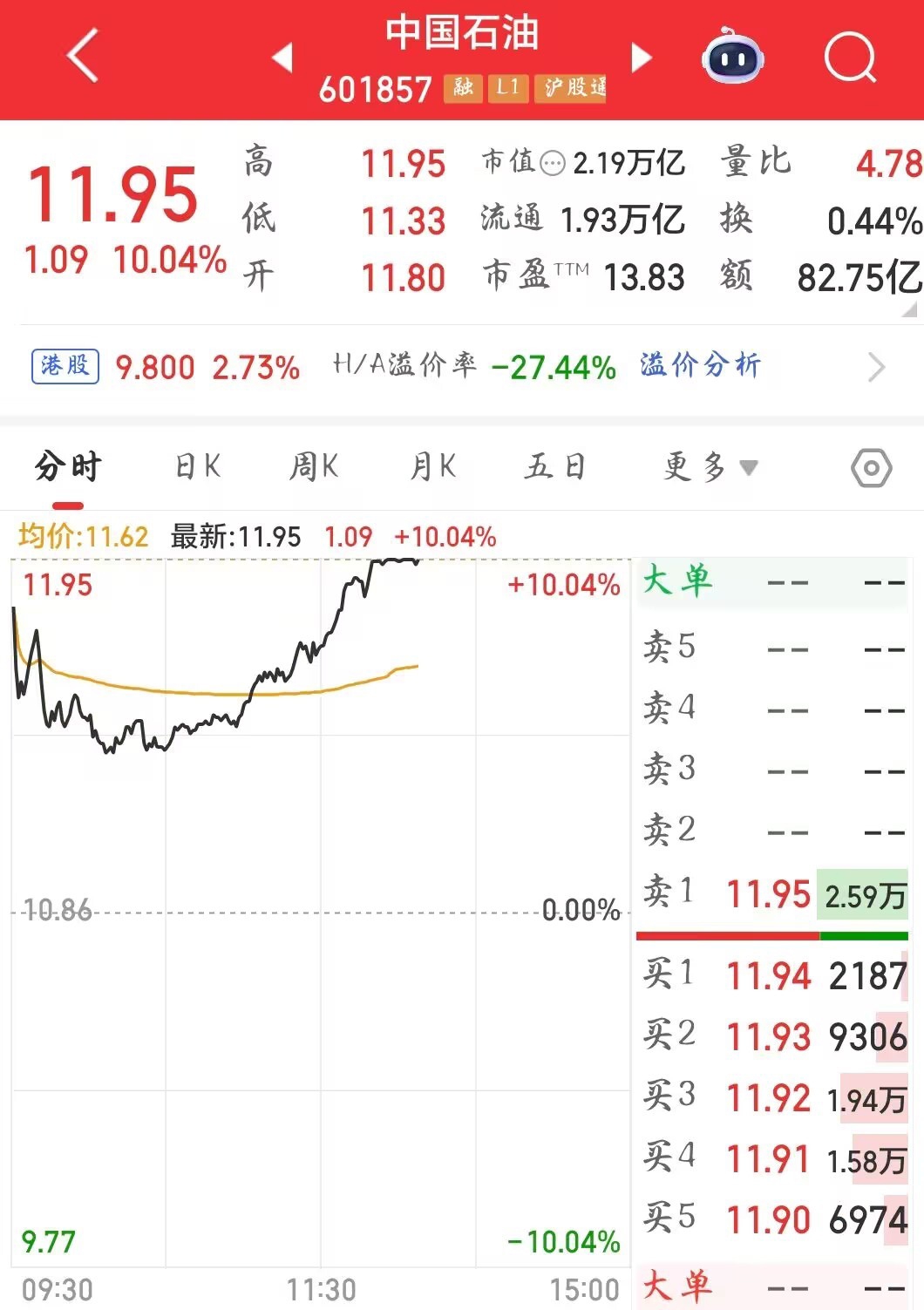Open 溢价分析 premium analysis

pos(700,365)
